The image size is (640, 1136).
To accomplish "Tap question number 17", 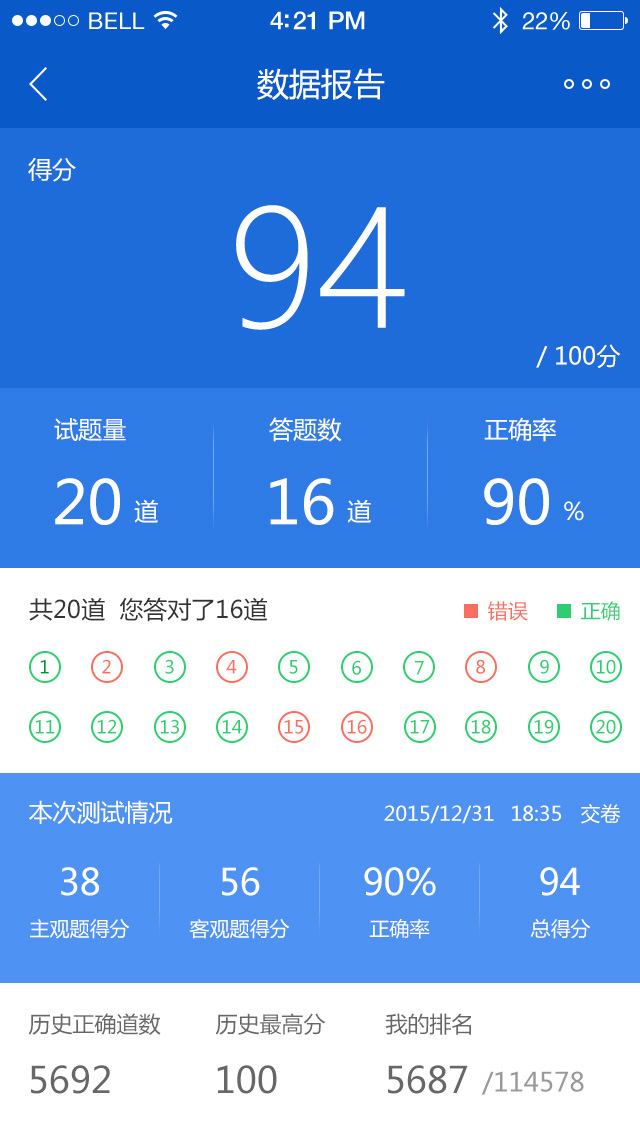I will point(419,727).
